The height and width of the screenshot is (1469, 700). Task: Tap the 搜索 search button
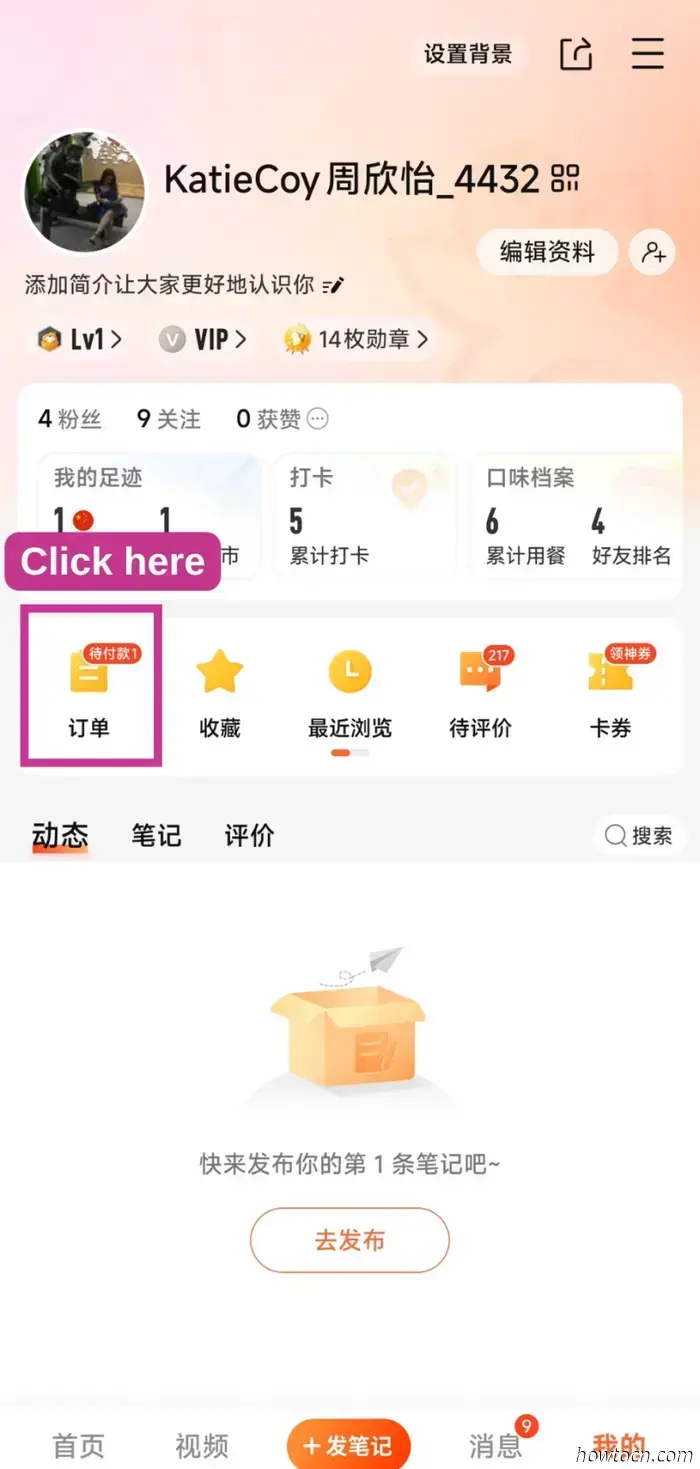640,836
